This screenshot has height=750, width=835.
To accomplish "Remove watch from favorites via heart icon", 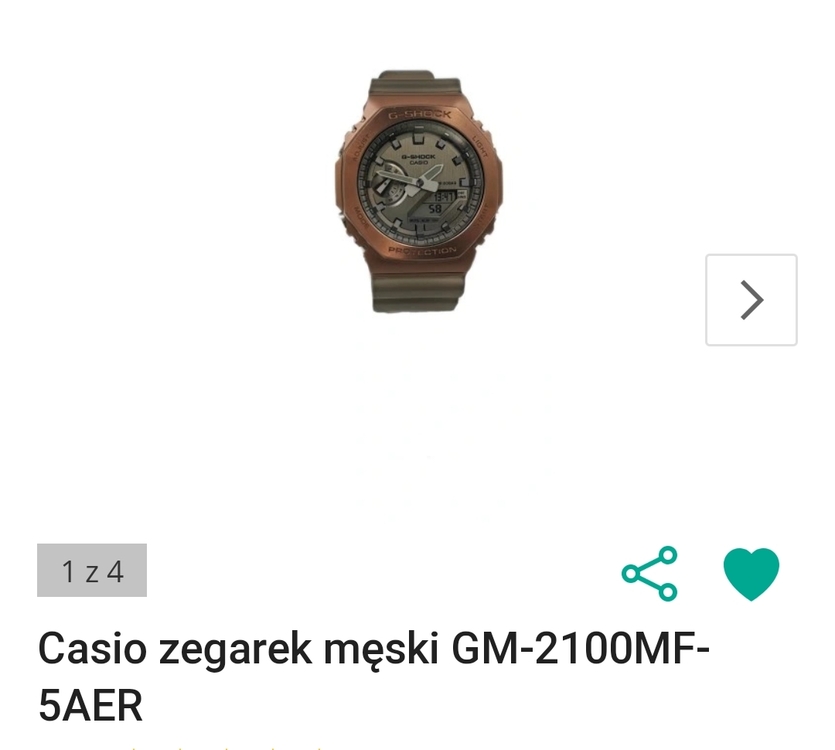I will coord(751,573).
